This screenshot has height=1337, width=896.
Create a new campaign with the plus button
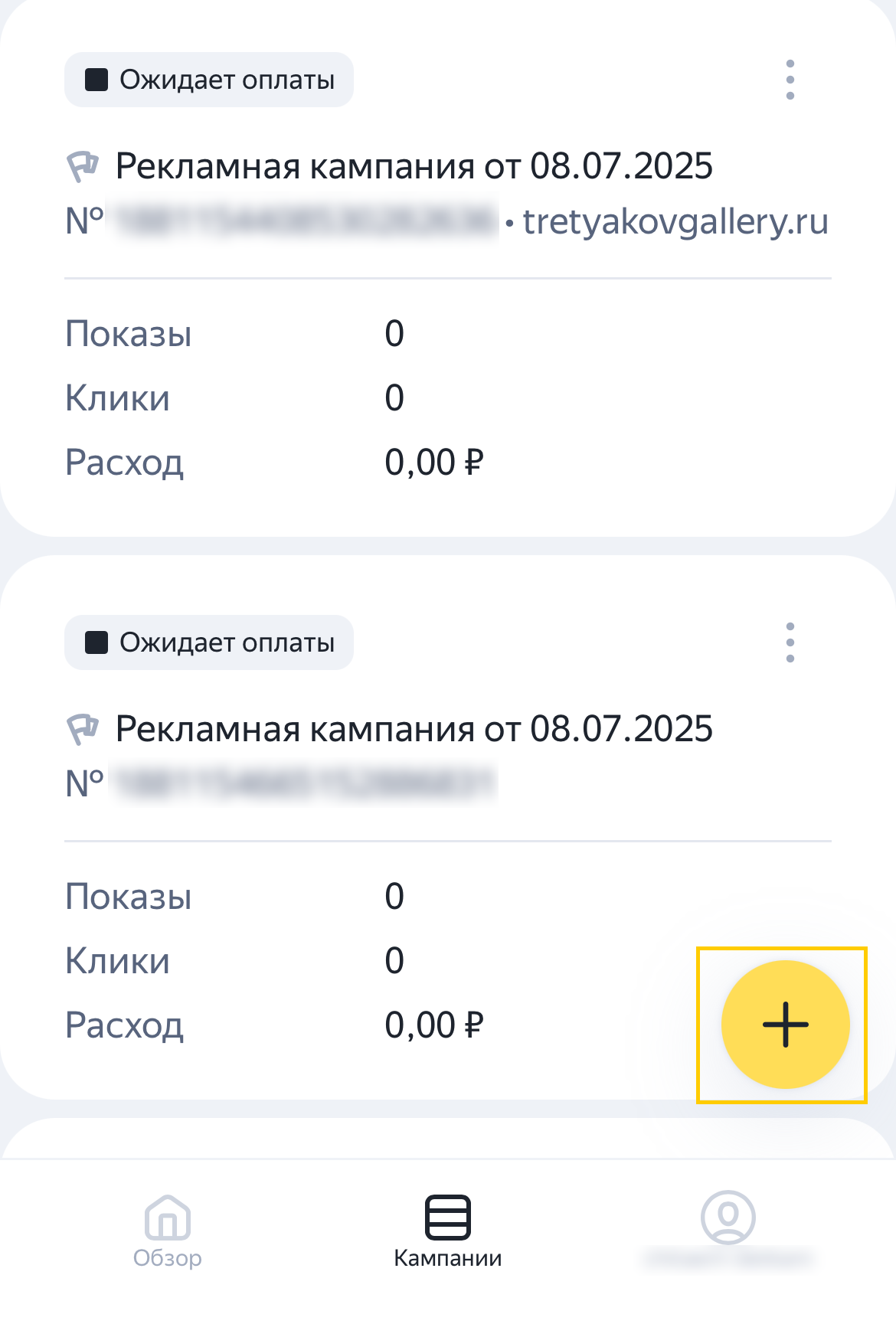(x=785, y=1024)
